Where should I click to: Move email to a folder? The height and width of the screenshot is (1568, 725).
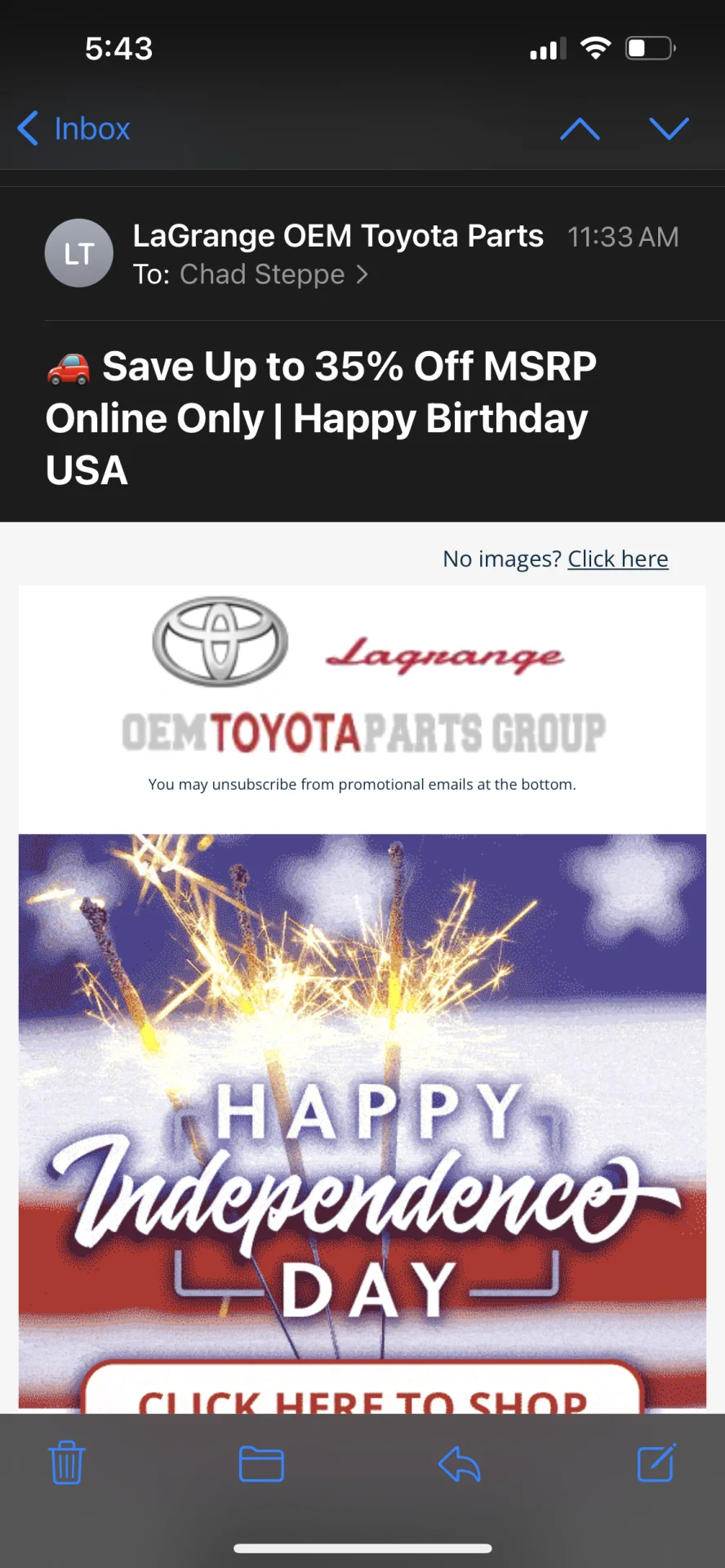pyautogui.click(x=261, y=1463)
